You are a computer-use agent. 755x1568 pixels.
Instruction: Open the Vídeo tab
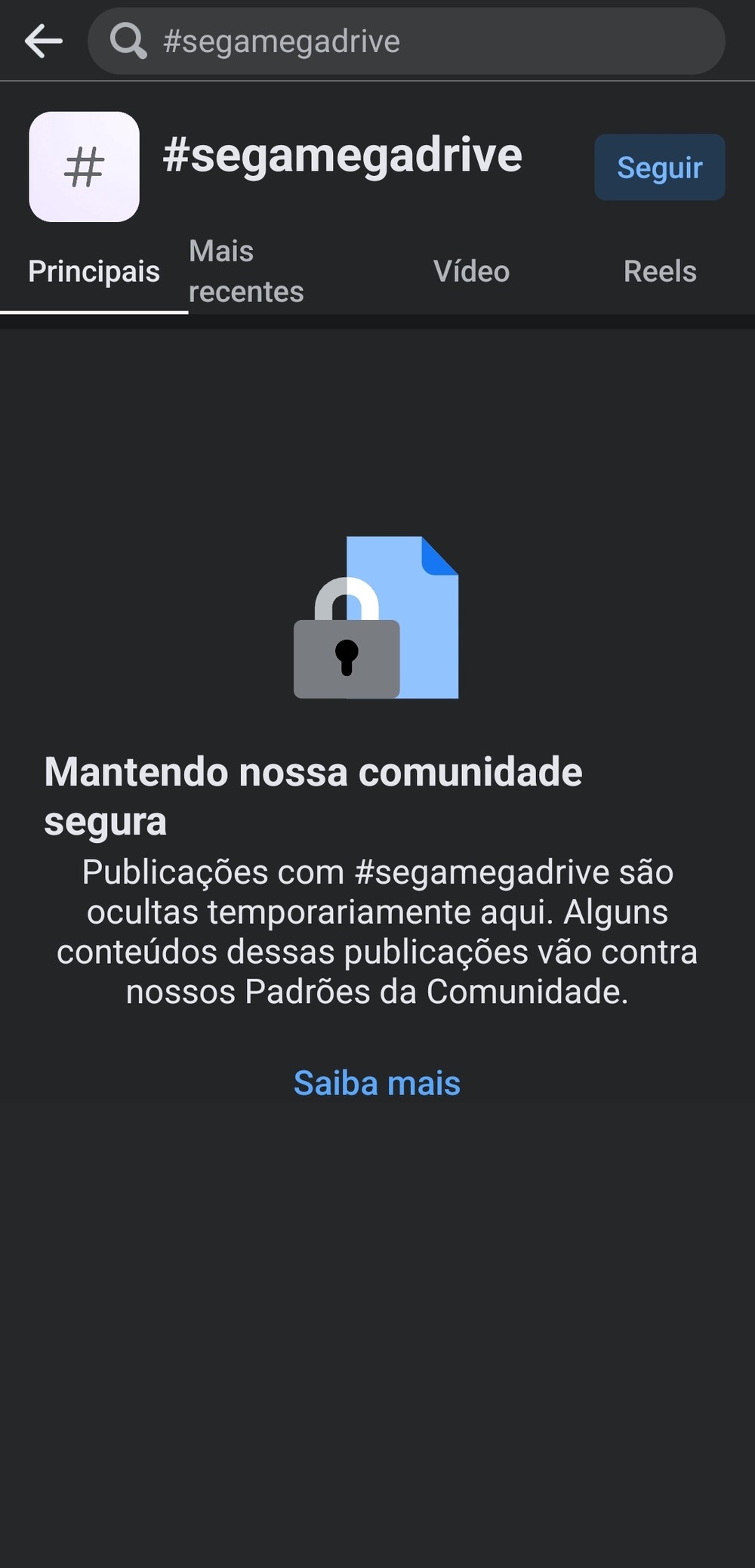(471, 272)
